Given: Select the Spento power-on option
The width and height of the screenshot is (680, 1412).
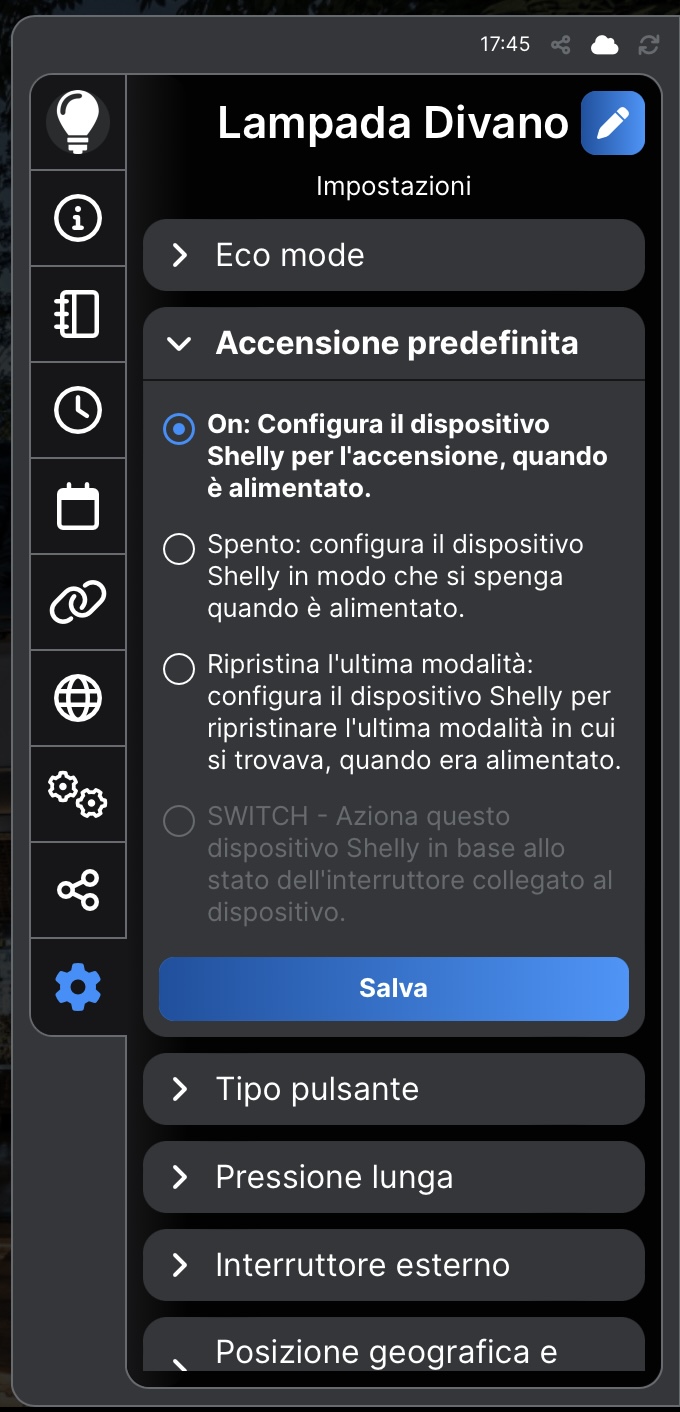Looking at the screenshot, I should point(179,549).
